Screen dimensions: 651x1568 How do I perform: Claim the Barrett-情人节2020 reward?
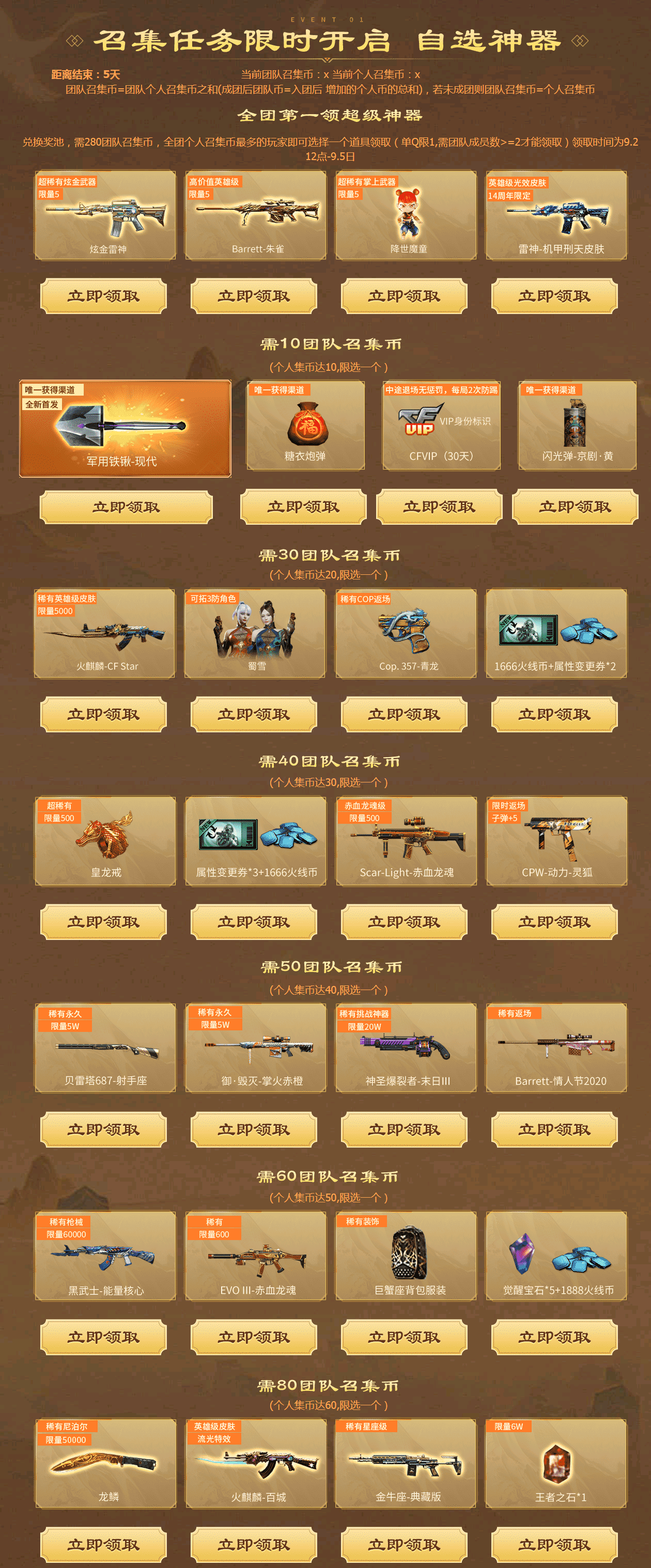(x=555, y=1129)
